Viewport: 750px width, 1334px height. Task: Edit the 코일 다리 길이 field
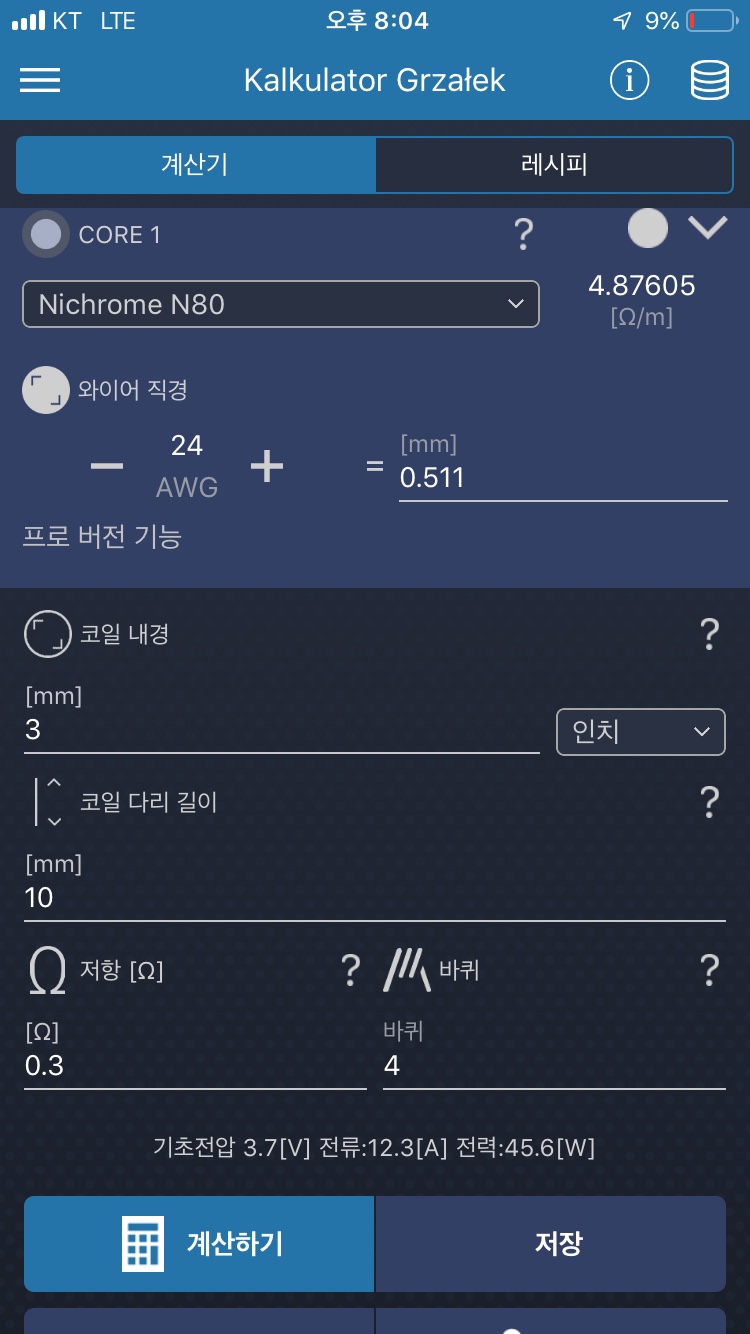[x=374, y=898]
